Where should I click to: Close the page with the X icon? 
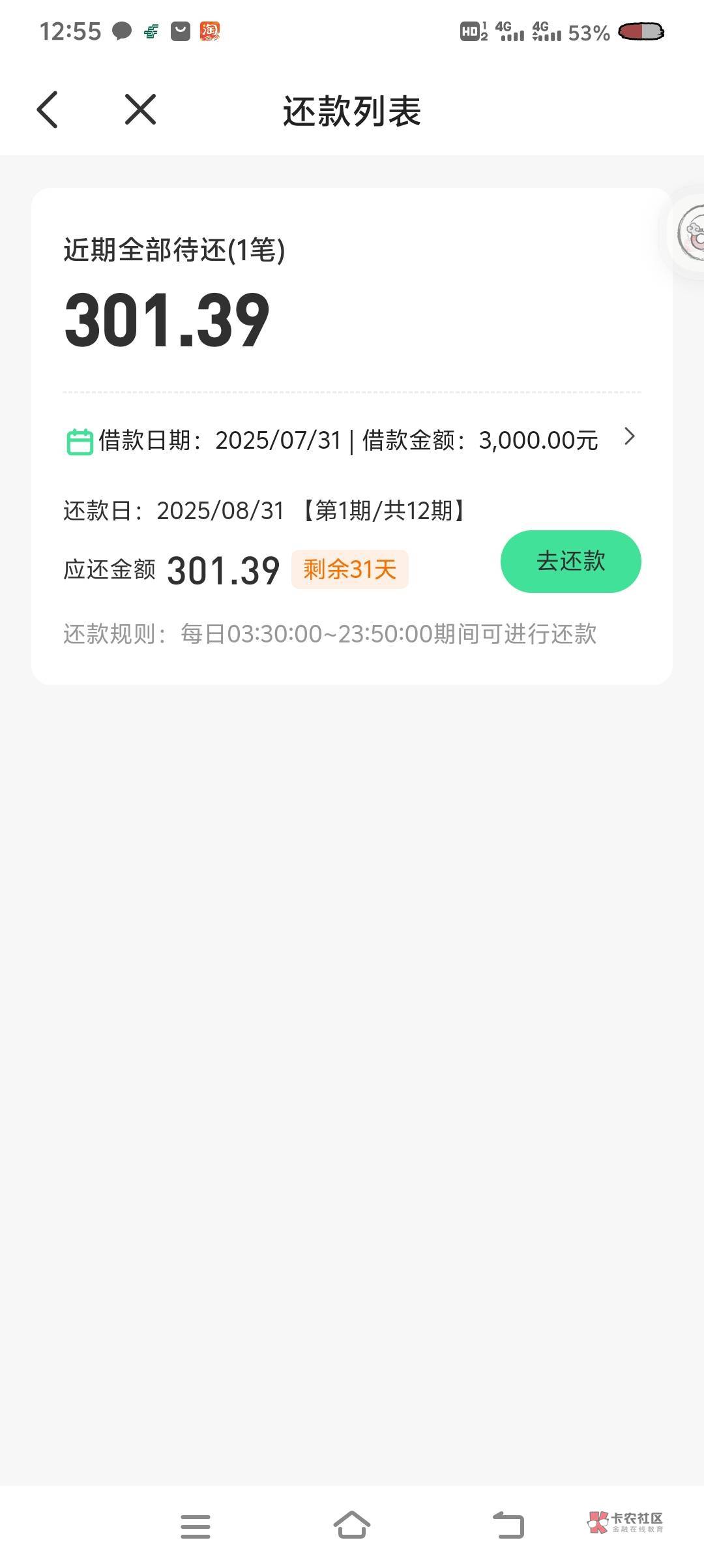point(140,109)
